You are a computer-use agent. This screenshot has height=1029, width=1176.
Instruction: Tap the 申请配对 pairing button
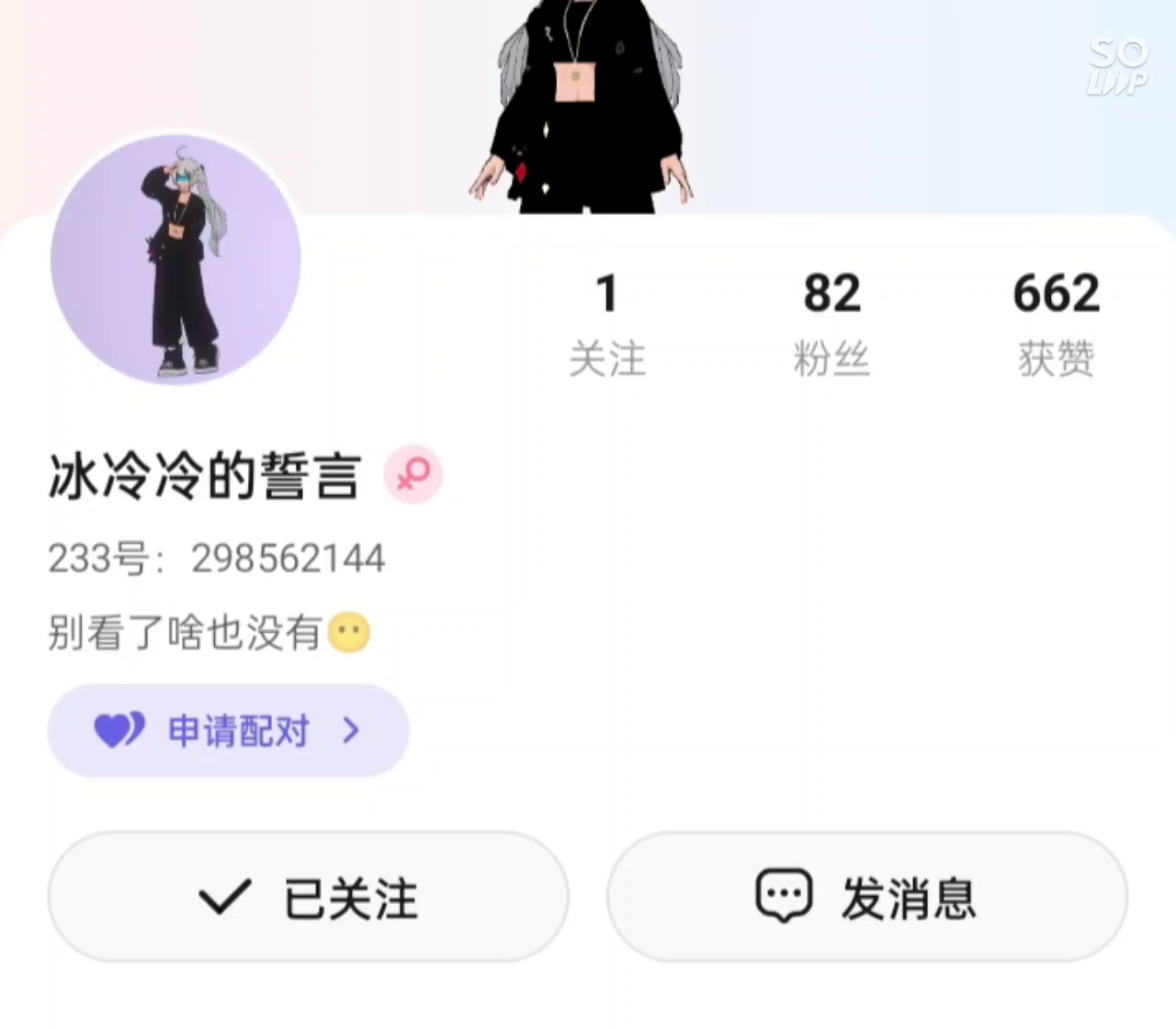coord(228,731)
